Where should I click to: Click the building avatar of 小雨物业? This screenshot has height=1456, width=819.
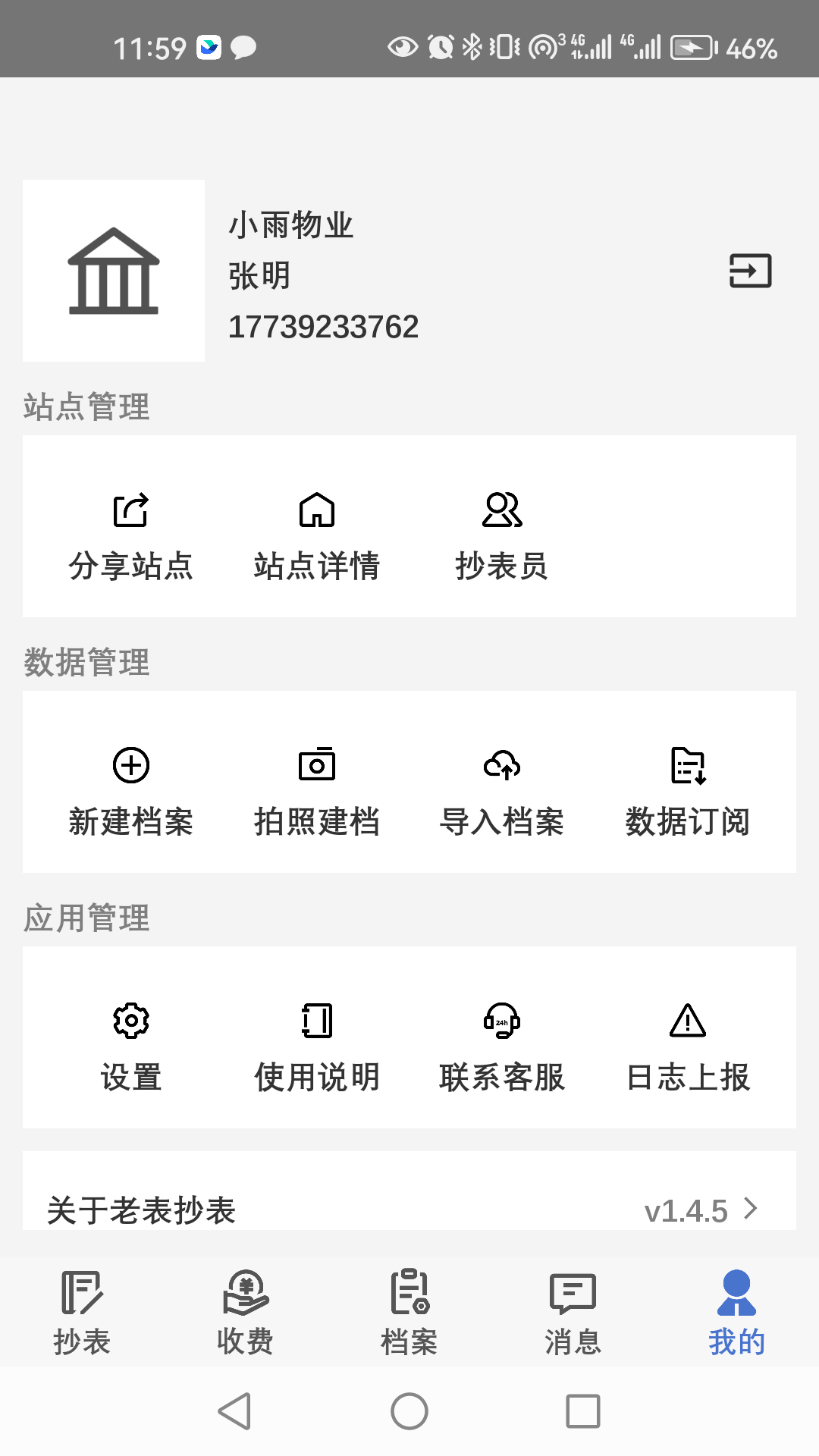point(114,271)
